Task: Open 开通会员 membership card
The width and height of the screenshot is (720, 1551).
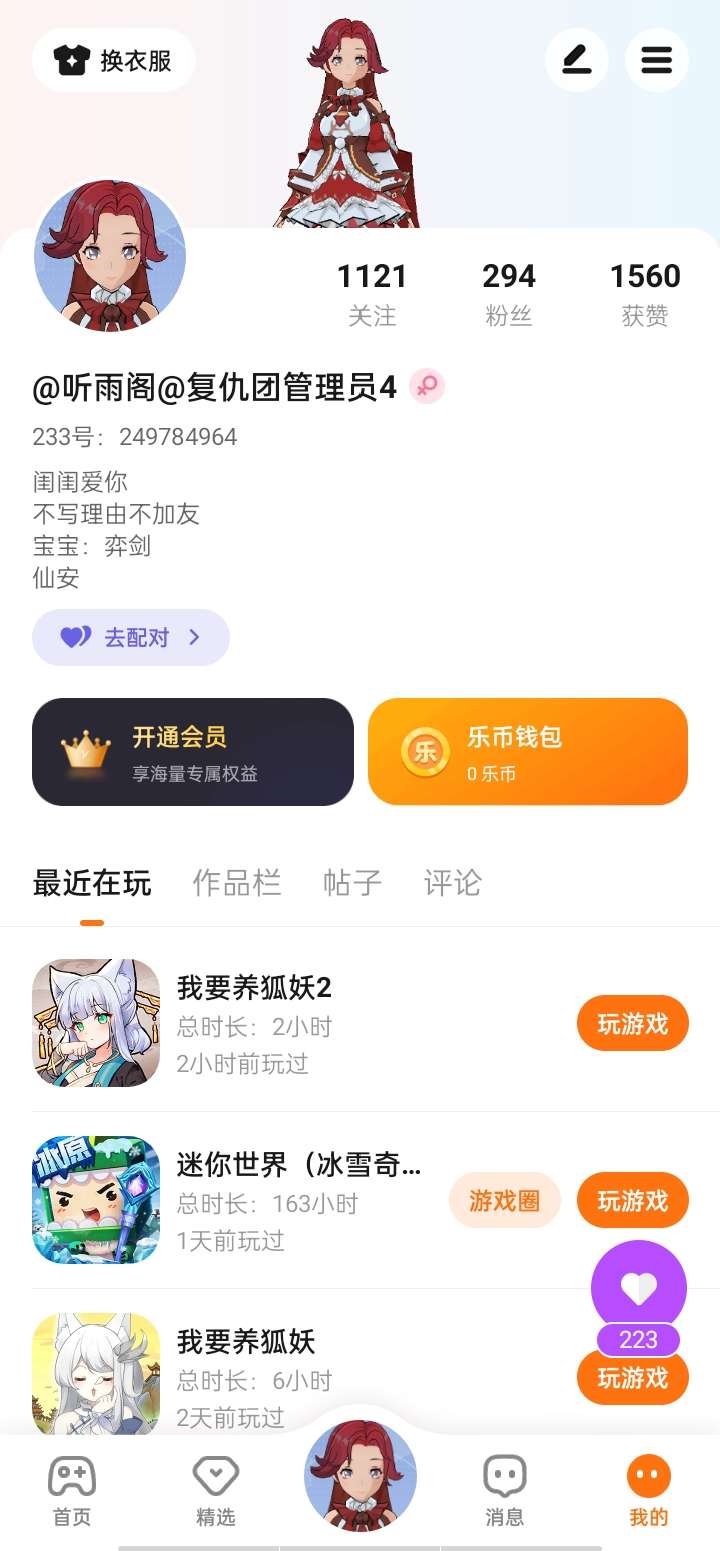Action: (193, 752)
